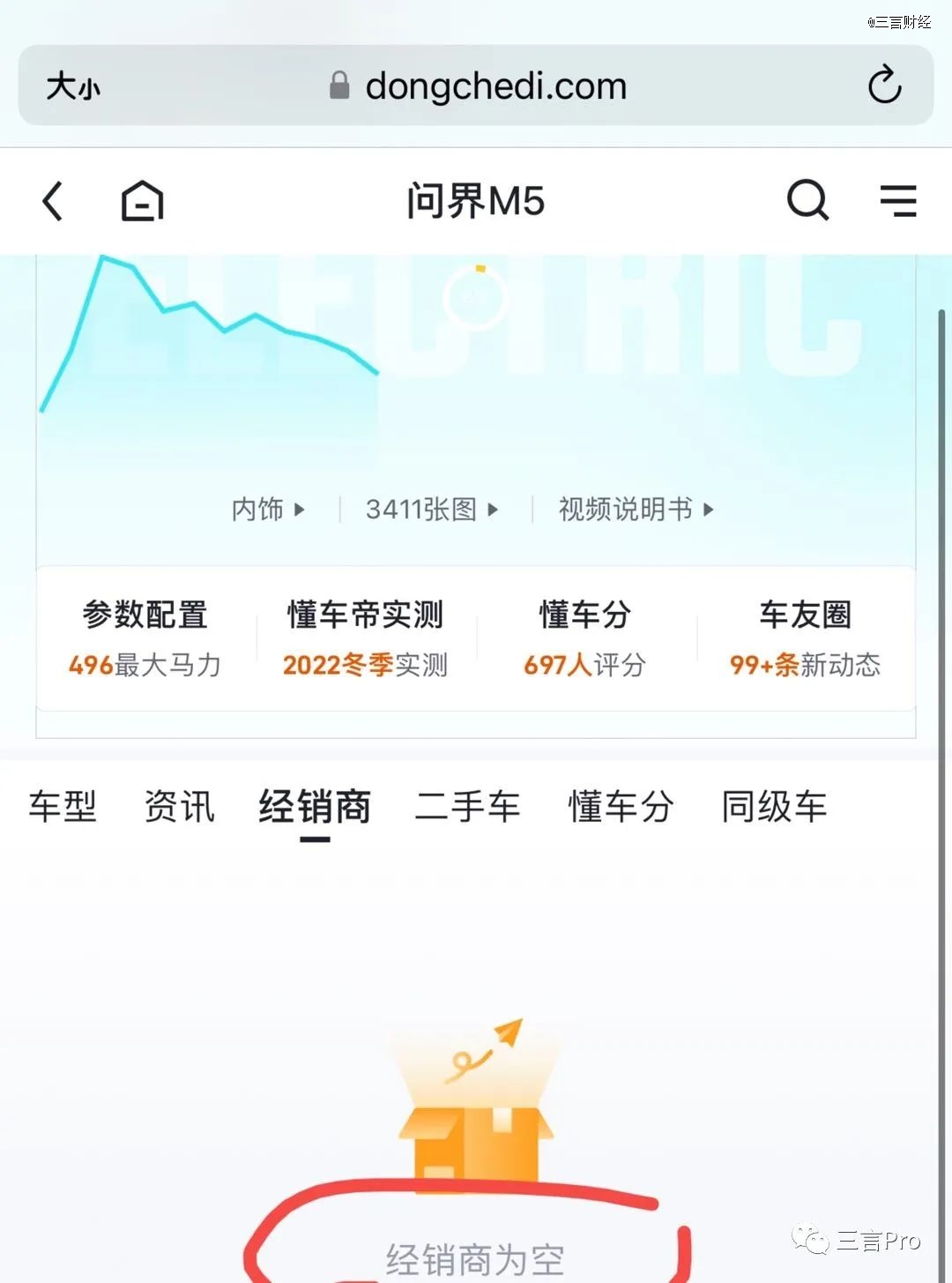Open 参数配置 specifications
952x1283 pixels.
(x=145, y=638)
